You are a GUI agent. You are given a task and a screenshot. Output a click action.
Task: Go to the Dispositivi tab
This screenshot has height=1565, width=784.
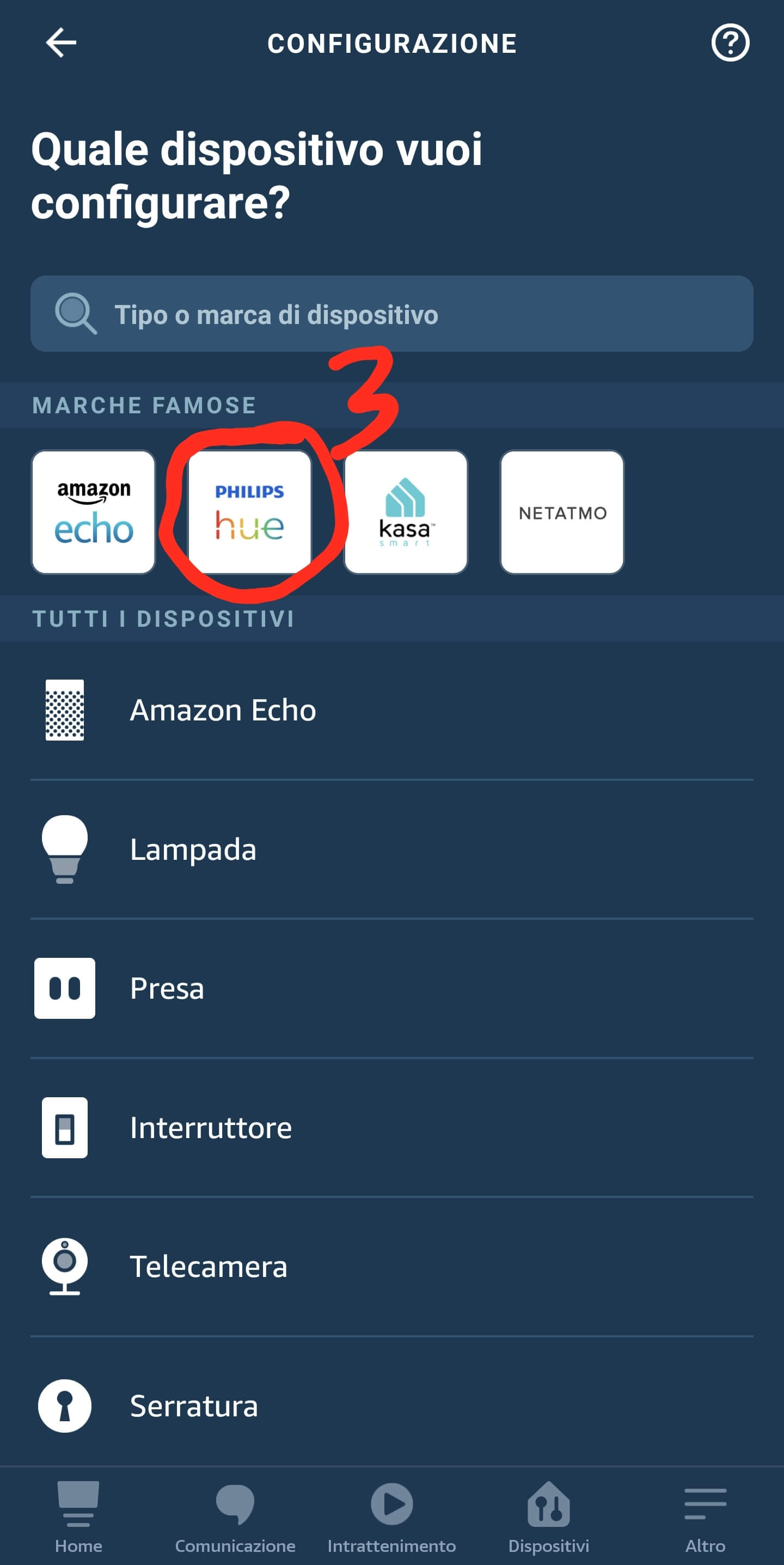tap(548, 1517)
